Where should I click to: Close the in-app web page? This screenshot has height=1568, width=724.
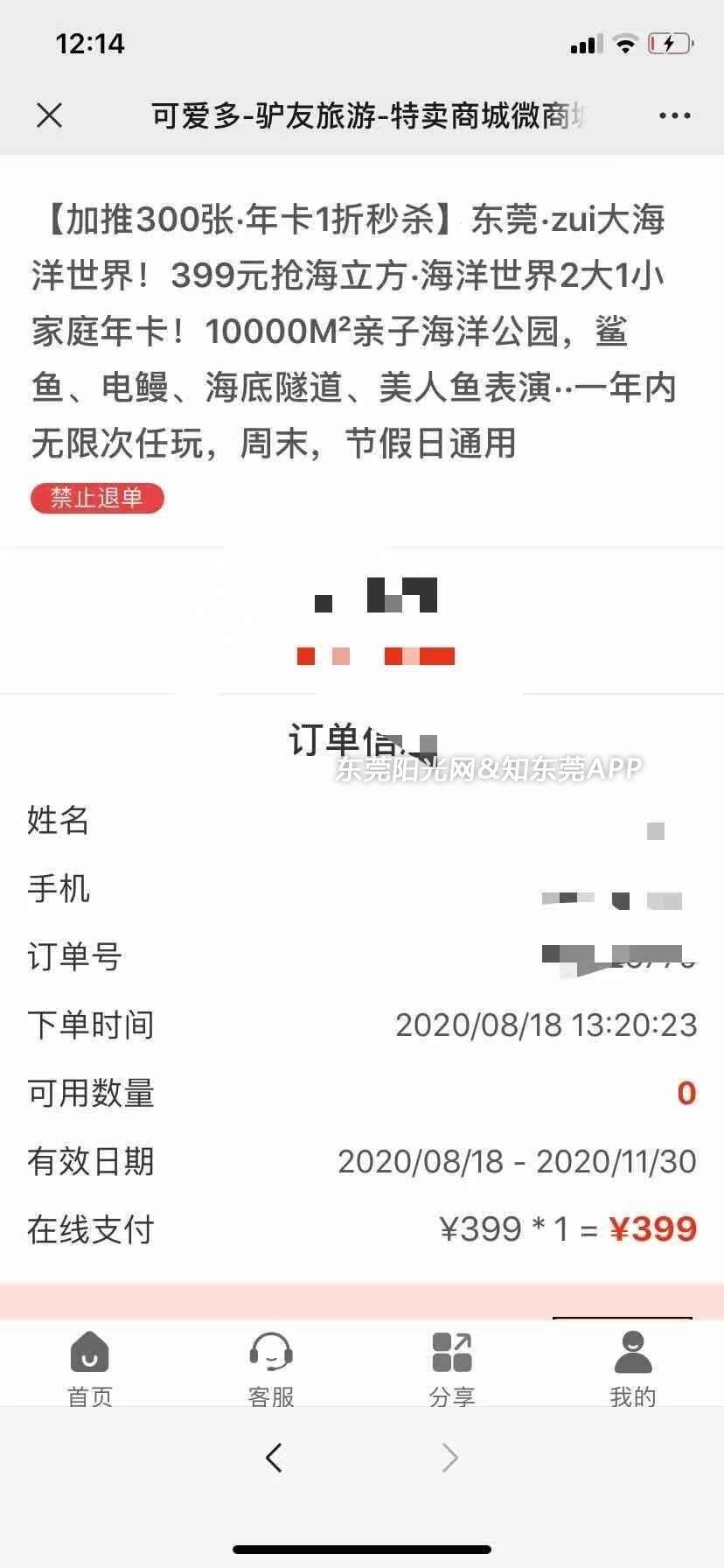50,115
